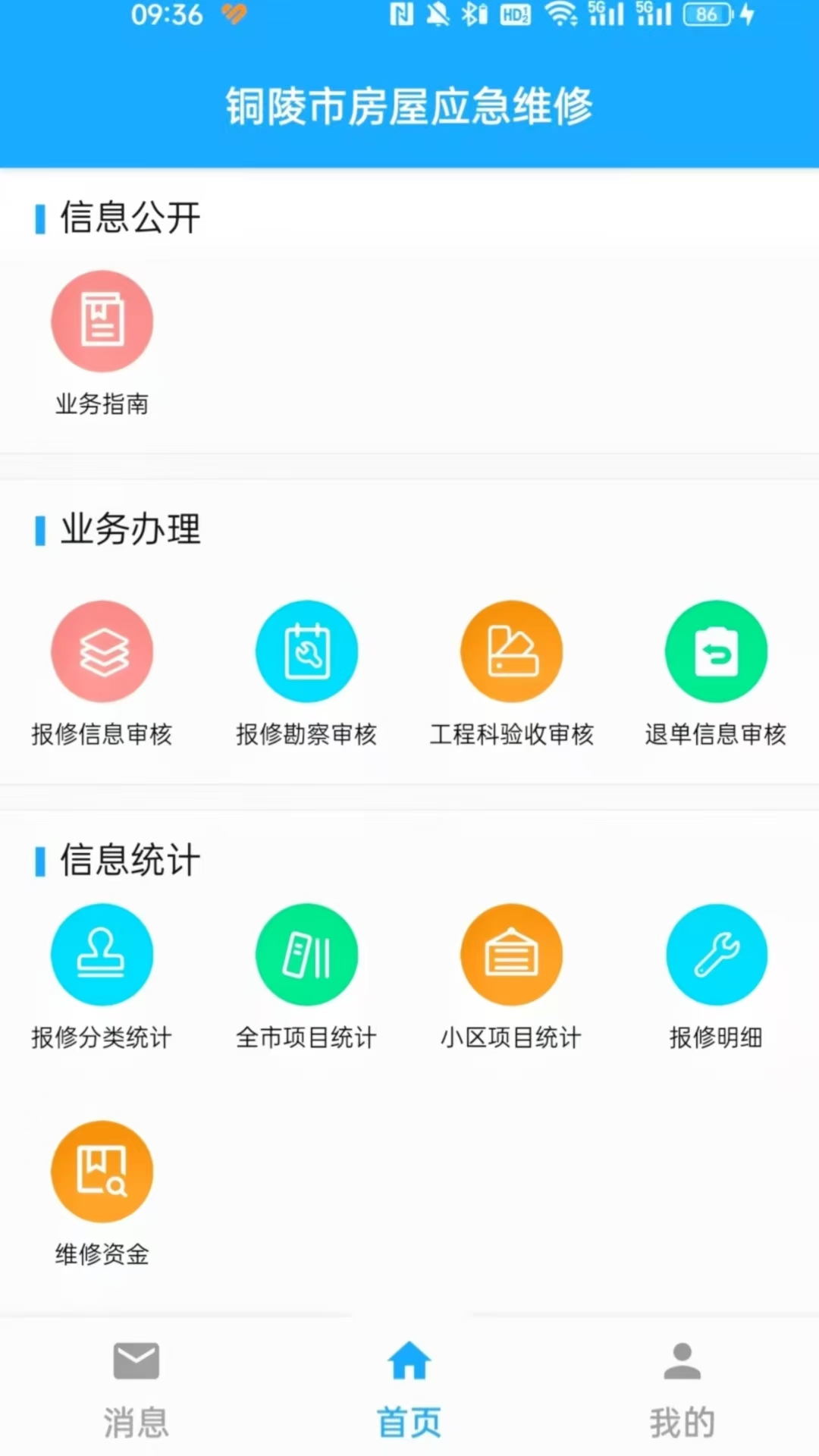
Task: Open 全市项目统计 citywide statistics
Action: click(307, 955)
